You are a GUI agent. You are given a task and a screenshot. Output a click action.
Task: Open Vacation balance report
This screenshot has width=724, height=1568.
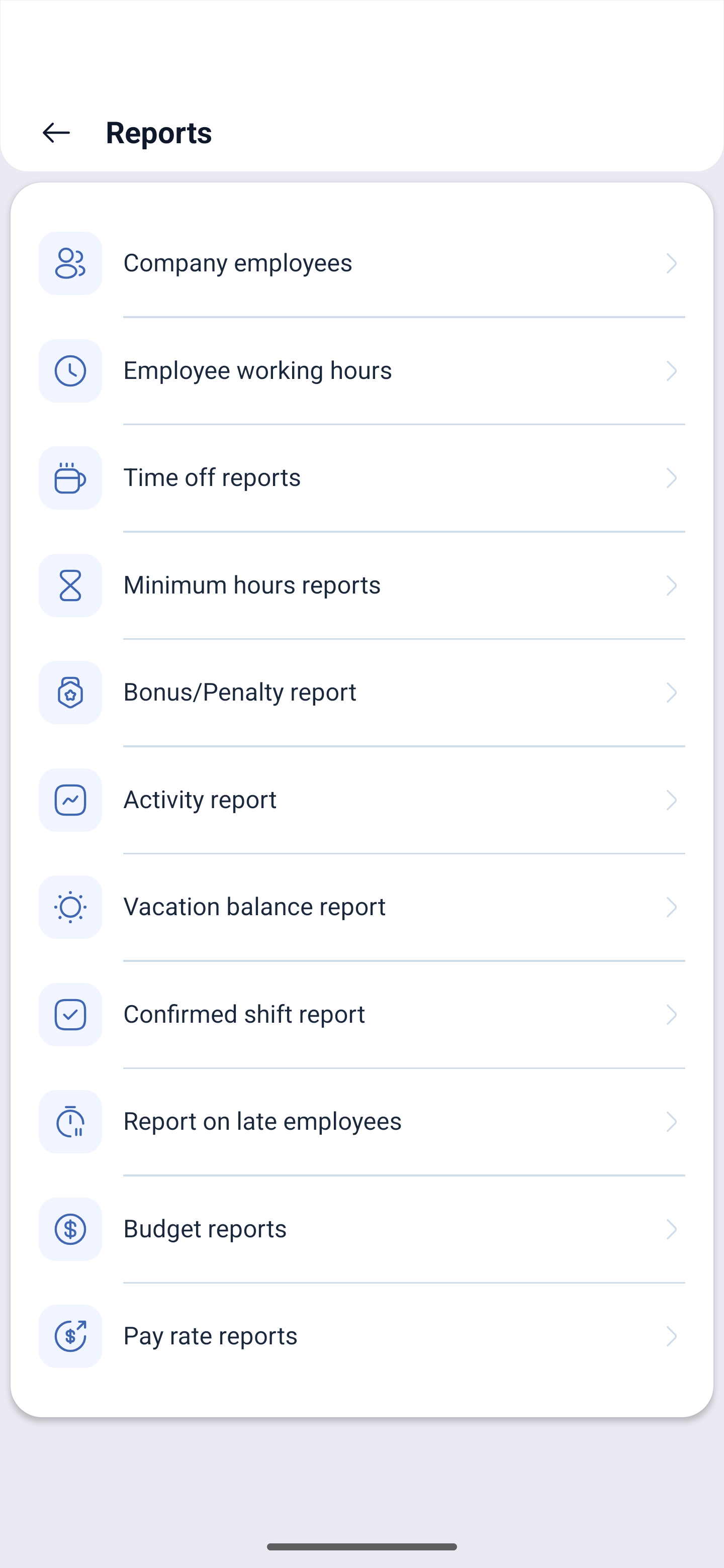pos(361,907)
